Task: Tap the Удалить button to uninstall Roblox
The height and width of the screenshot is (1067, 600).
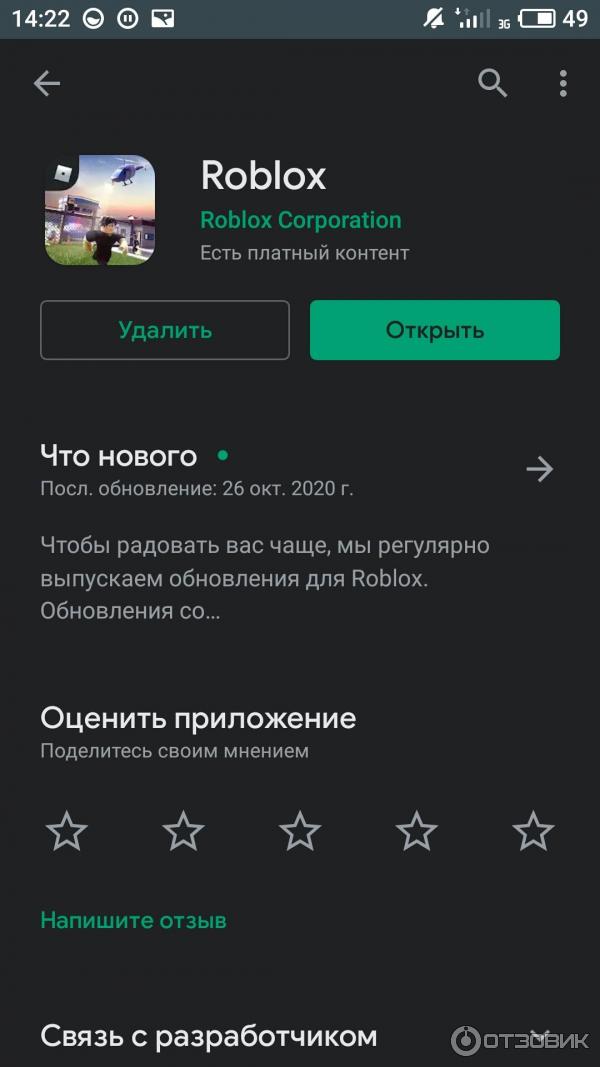Action: coord(165,330)
